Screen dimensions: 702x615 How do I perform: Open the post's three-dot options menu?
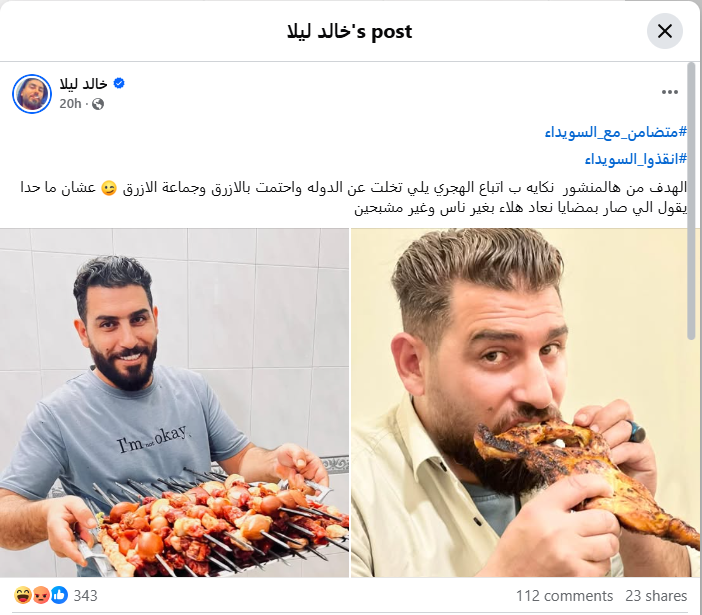(670, 92)
